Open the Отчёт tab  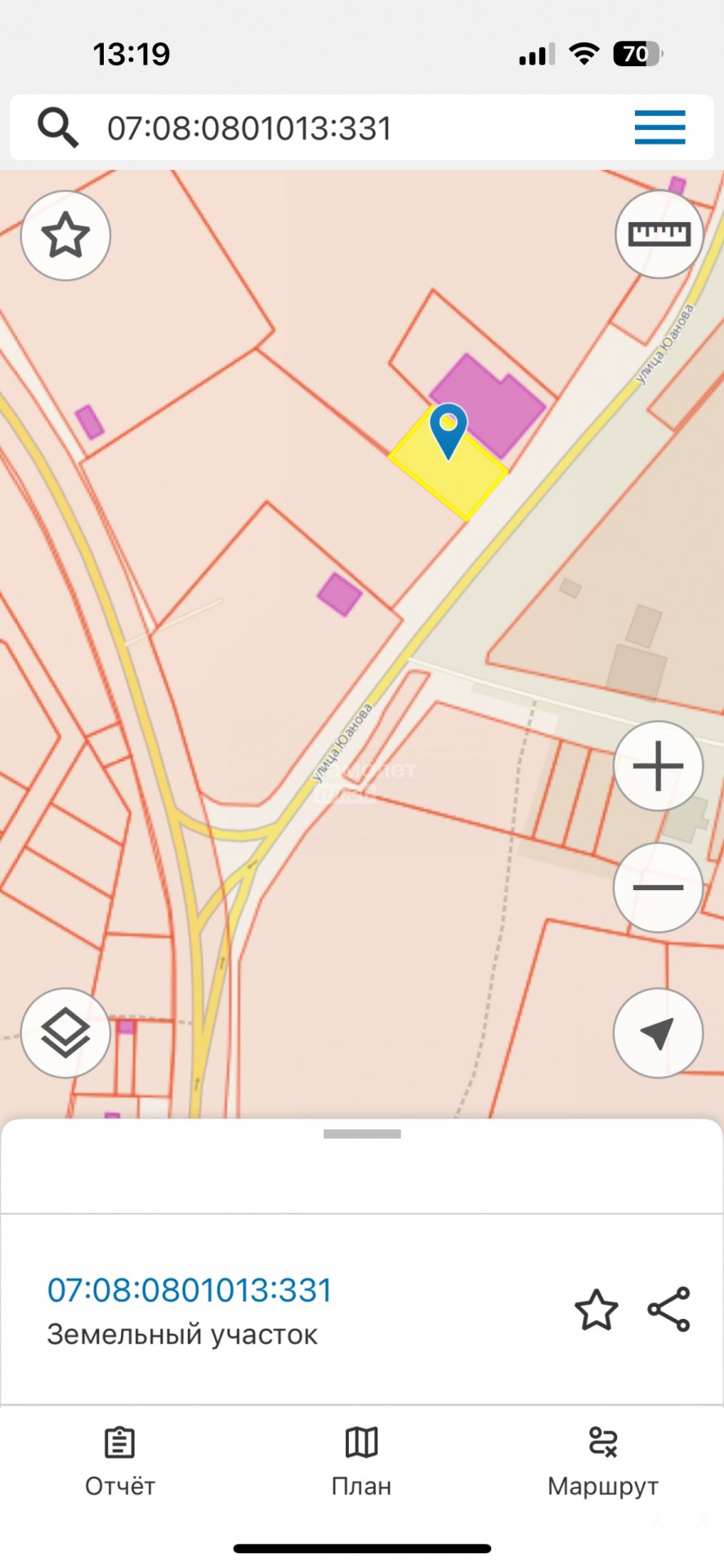click(120, 1462)
